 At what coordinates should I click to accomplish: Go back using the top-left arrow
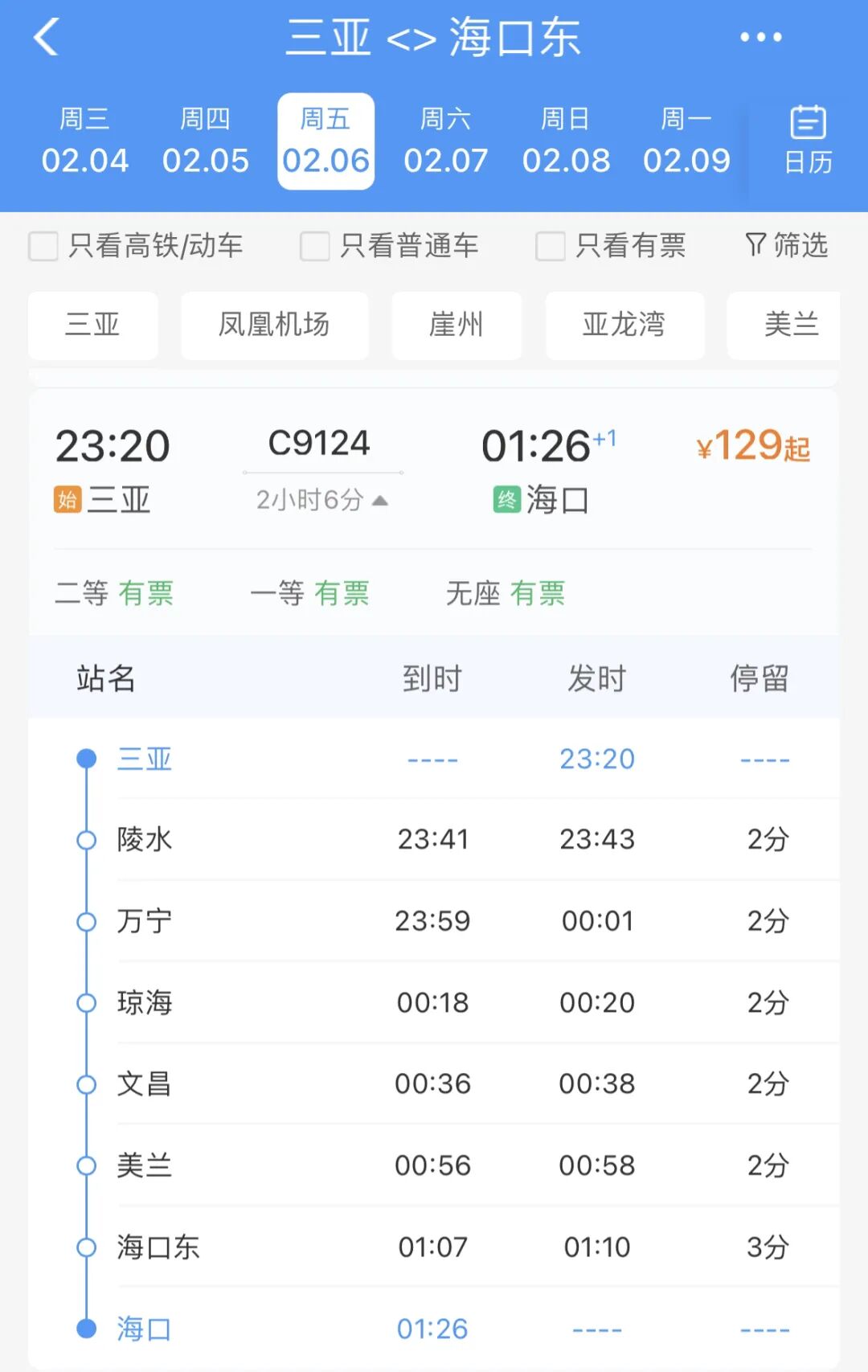click(47, 38)
